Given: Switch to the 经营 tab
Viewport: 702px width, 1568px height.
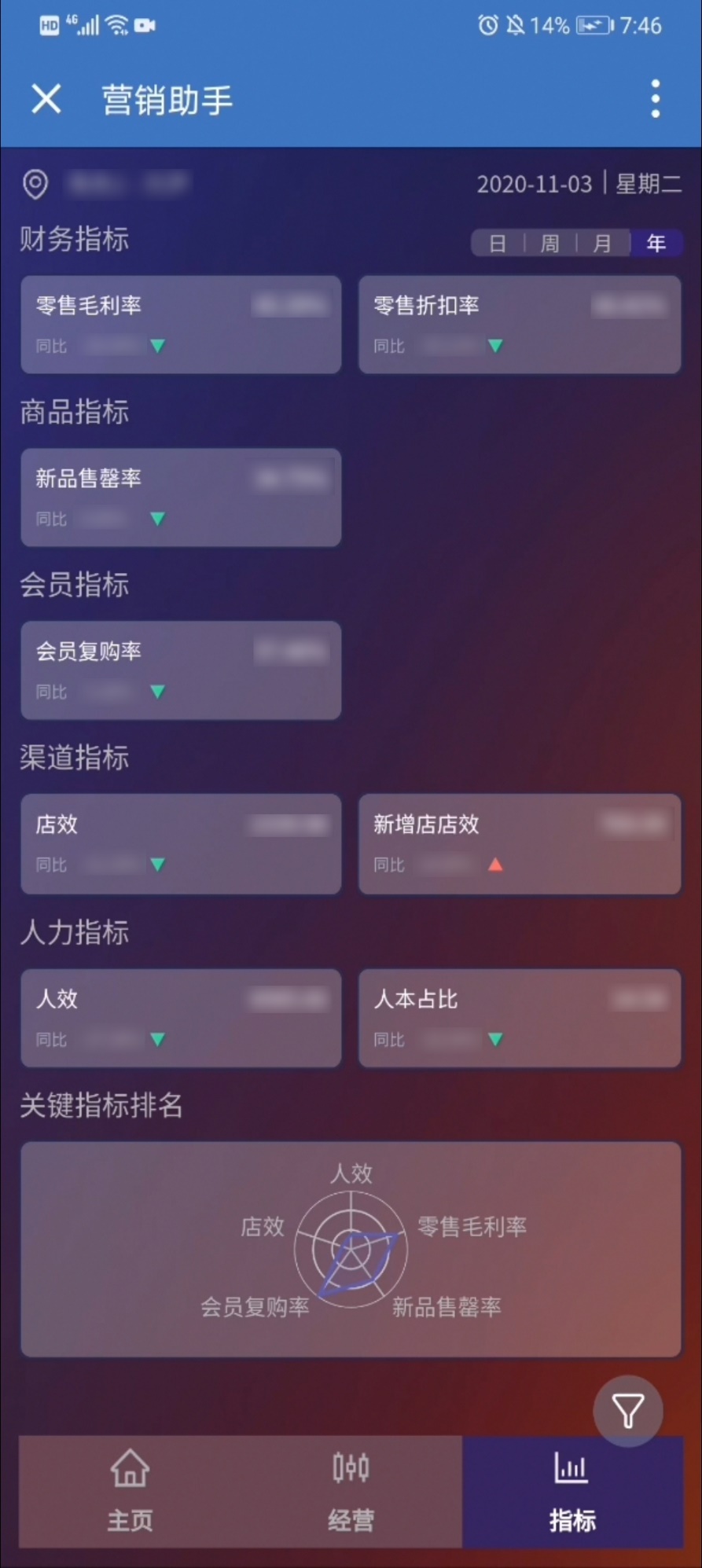Looking at the screenshot, I should (x=351, y=1492).
